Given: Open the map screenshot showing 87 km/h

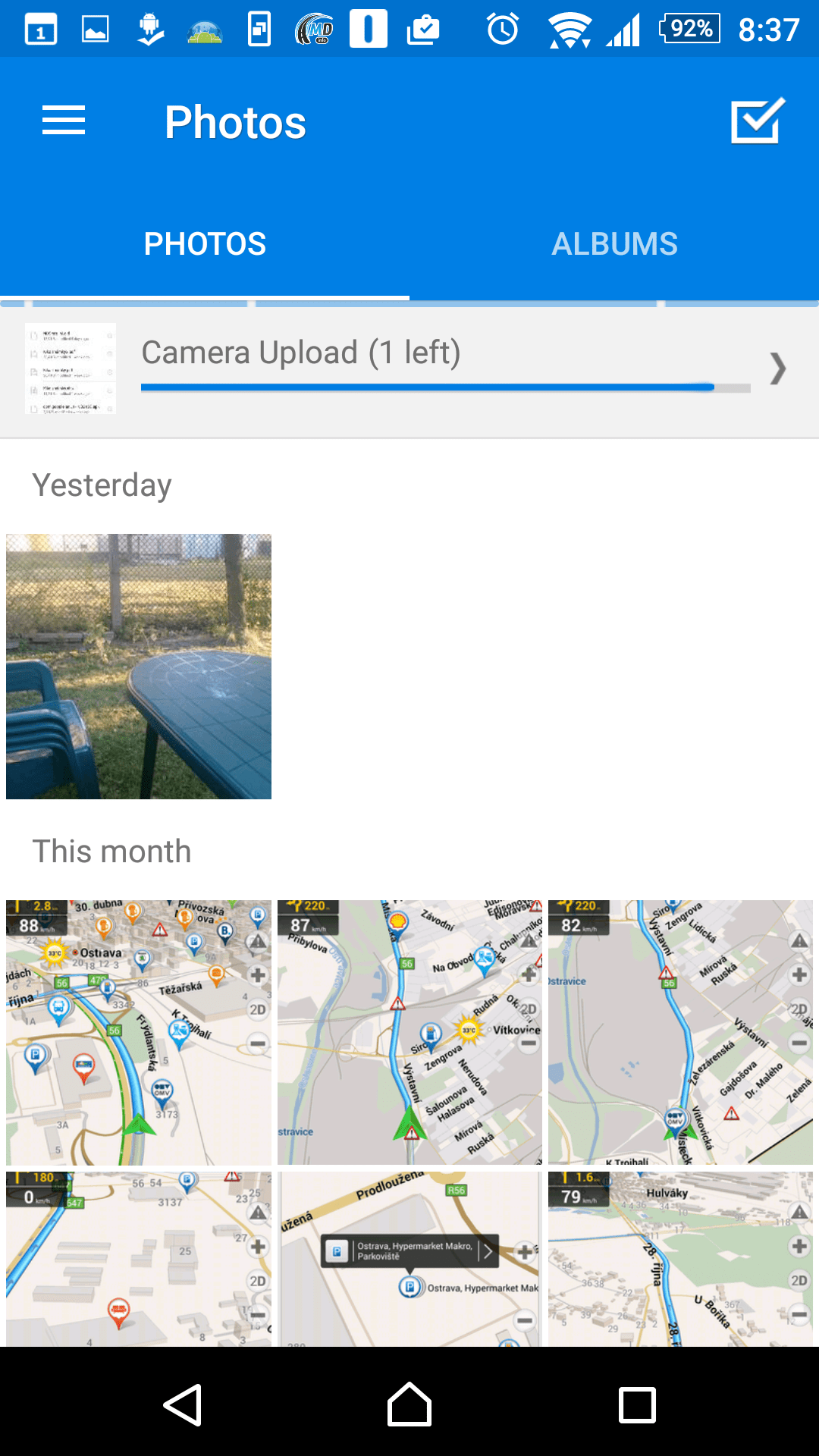Looking at the screenshot, I should 409,1033.
